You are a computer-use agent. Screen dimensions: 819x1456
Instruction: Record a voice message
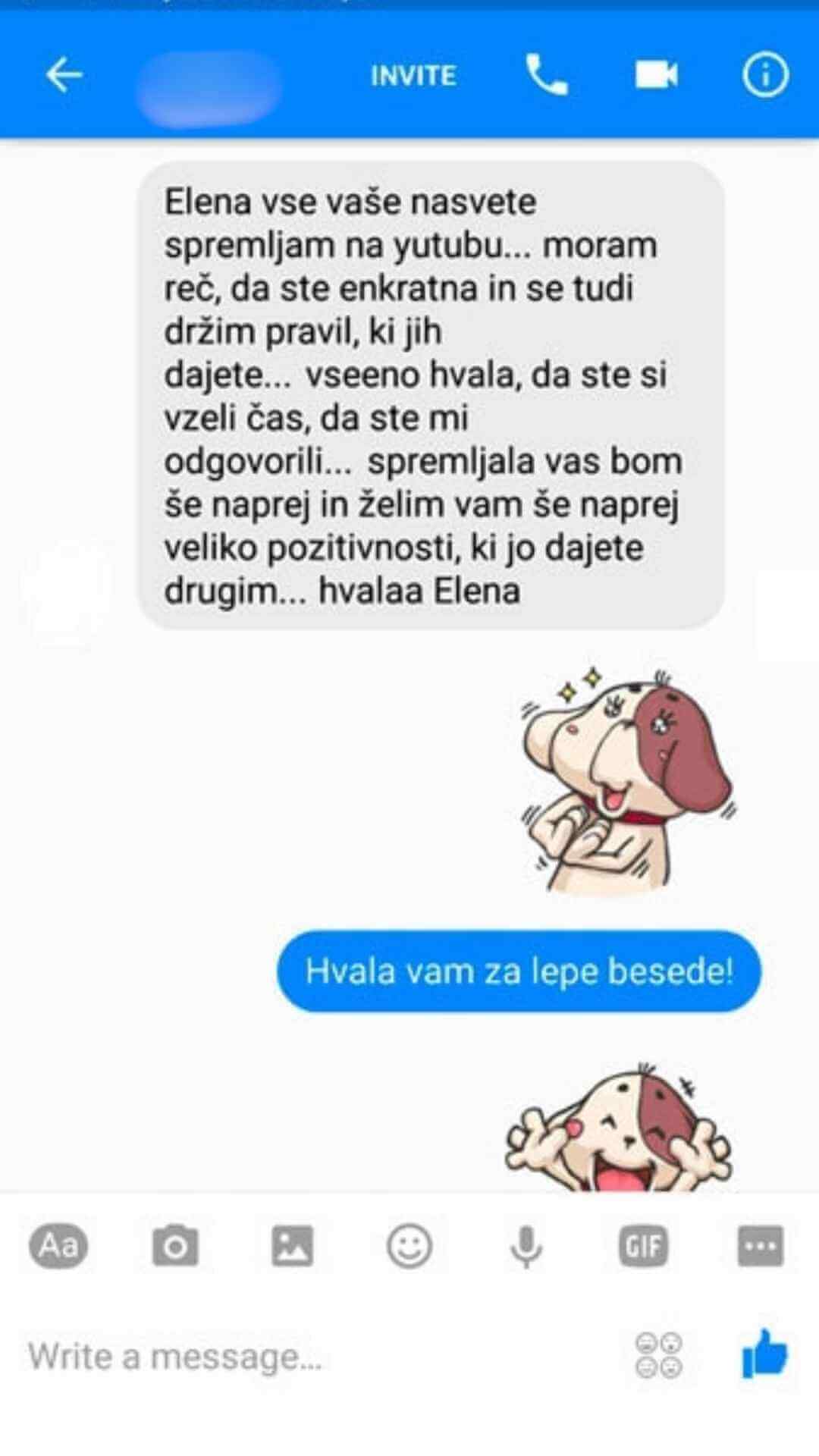pos(526,1246)
